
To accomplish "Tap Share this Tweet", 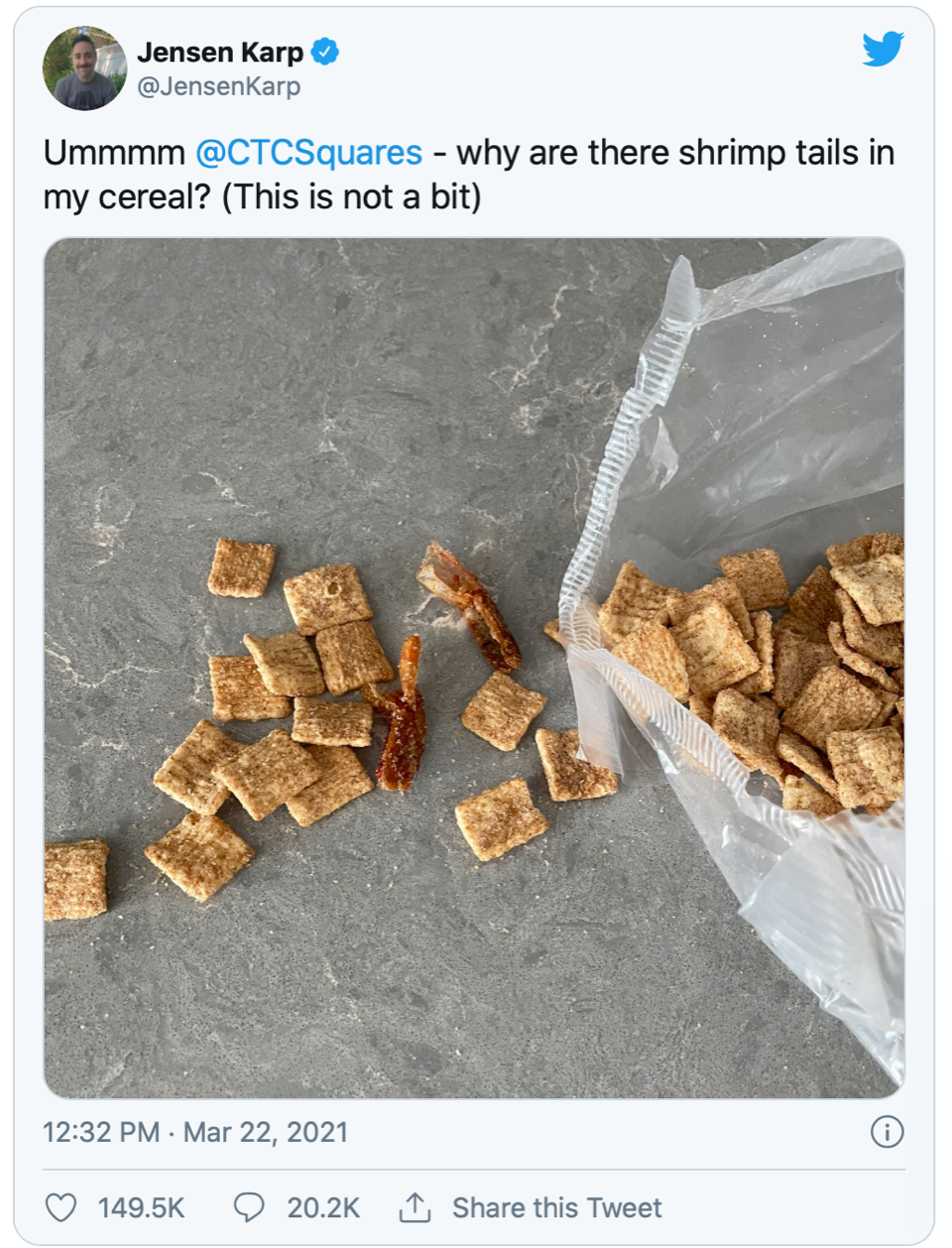I will [x=555, y=1207].
